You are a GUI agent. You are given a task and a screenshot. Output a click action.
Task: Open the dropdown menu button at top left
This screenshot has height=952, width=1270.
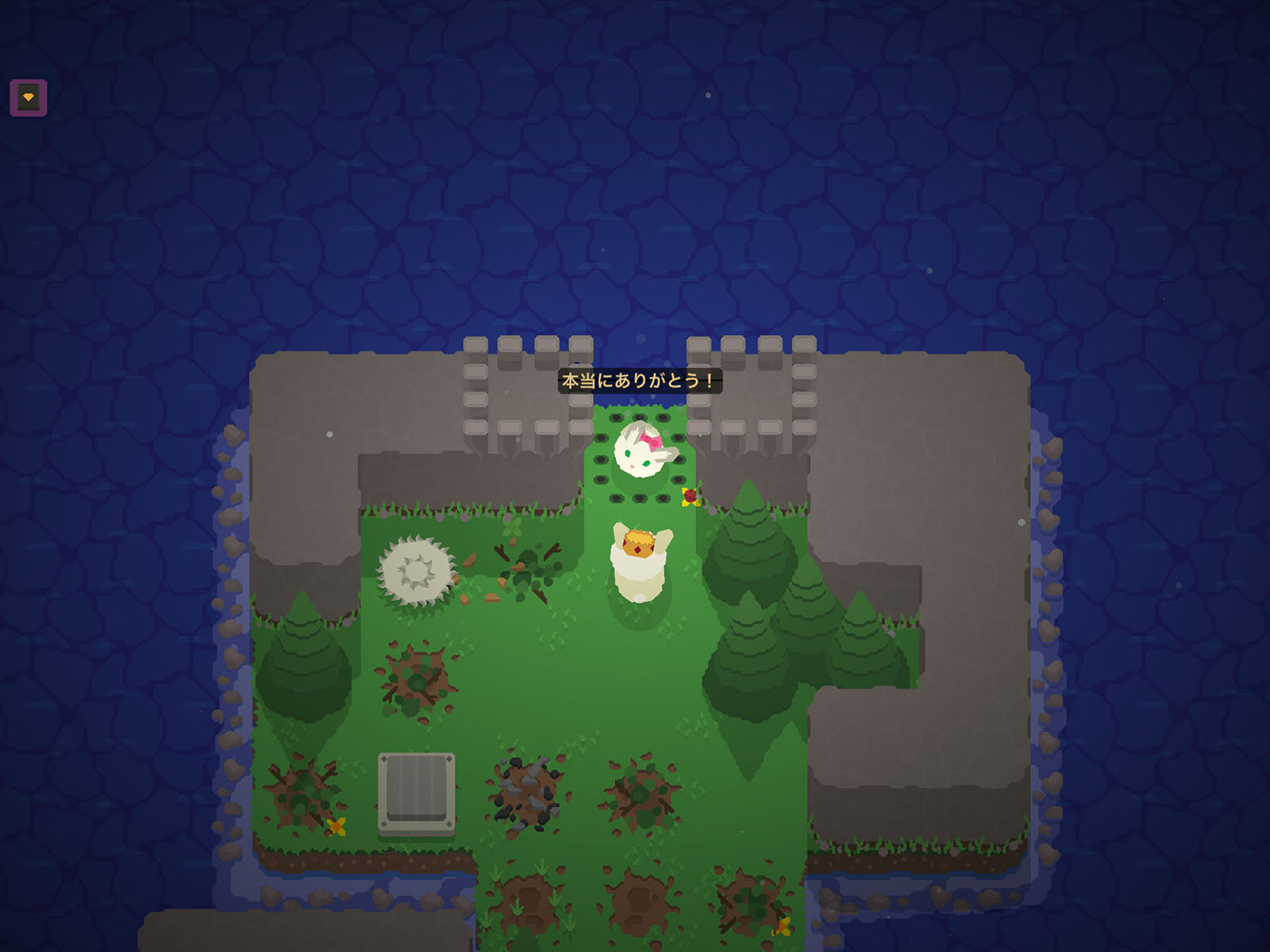pos(29,98)
